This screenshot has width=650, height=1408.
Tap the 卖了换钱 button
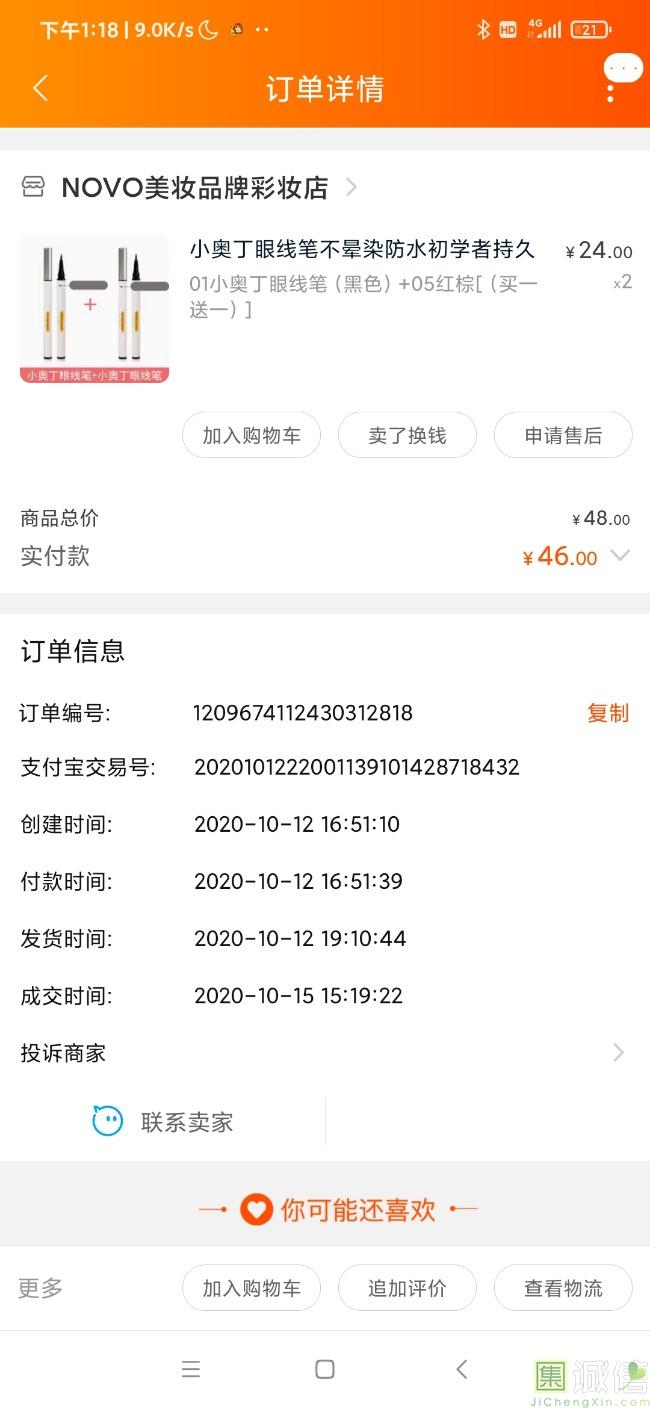407,436
